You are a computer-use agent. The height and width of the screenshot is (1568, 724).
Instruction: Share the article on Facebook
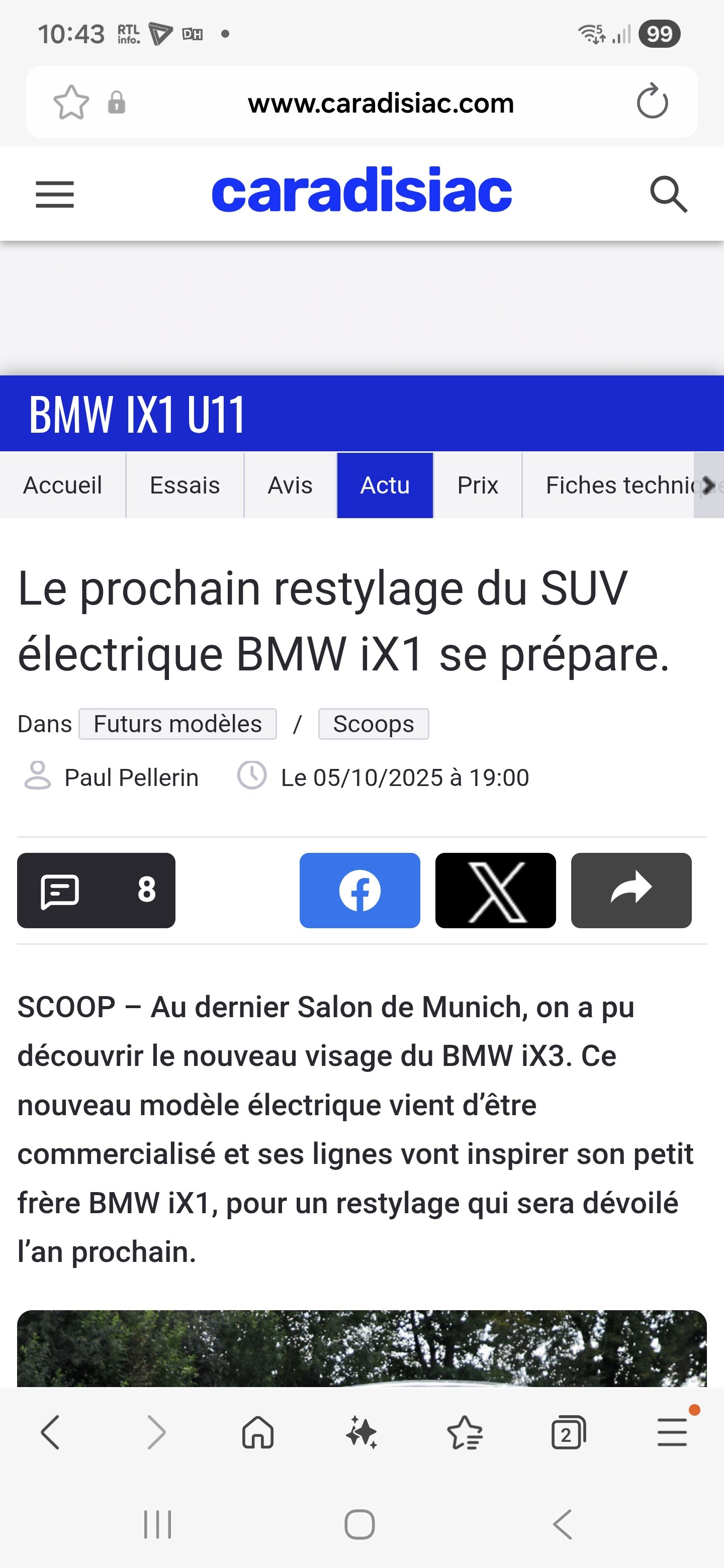click(x=359, y=890)
